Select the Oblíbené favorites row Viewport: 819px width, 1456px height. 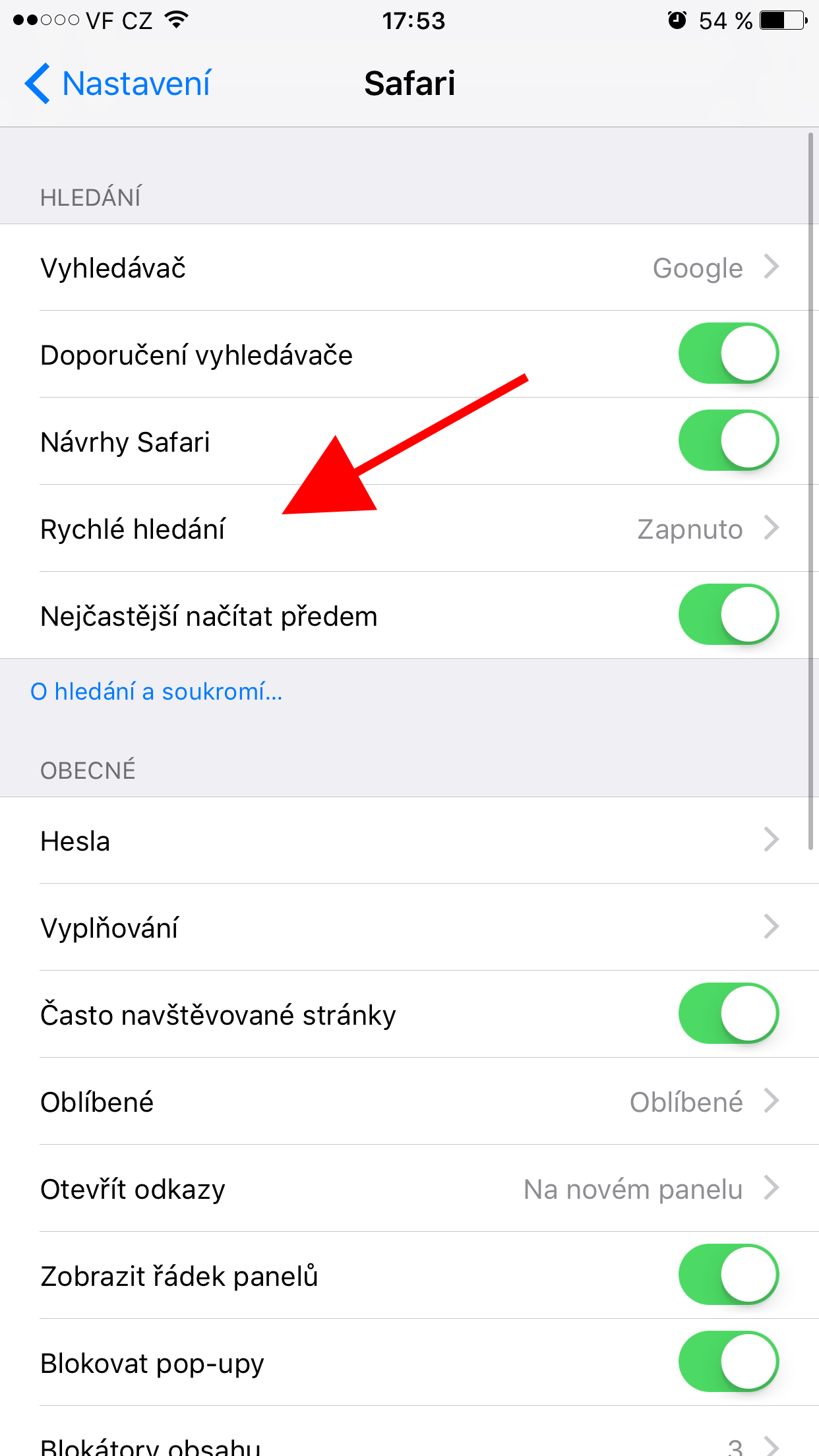(x=409, y=1102)
